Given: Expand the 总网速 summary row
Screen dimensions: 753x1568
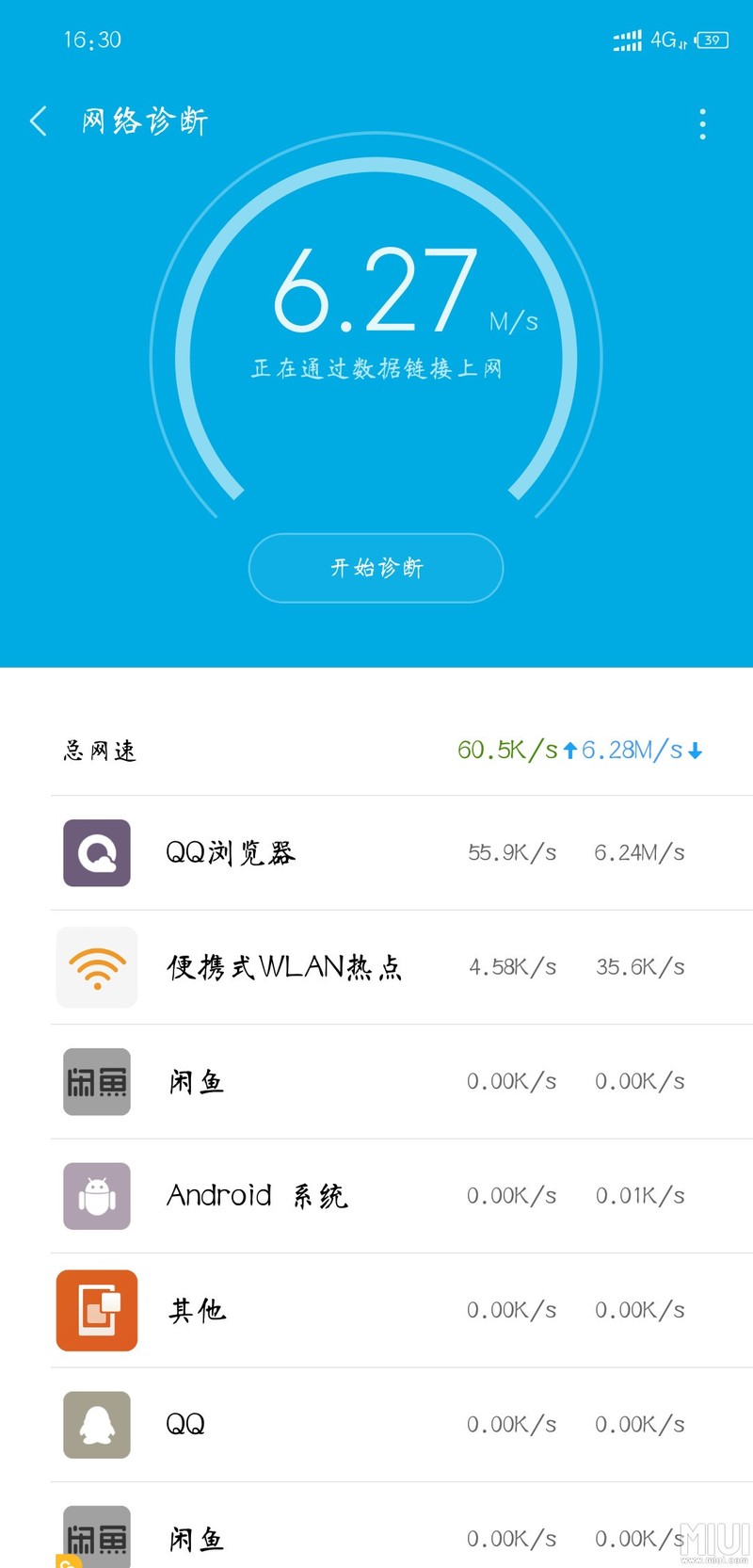Looking at the screenshot, I should tap(376, 751).
